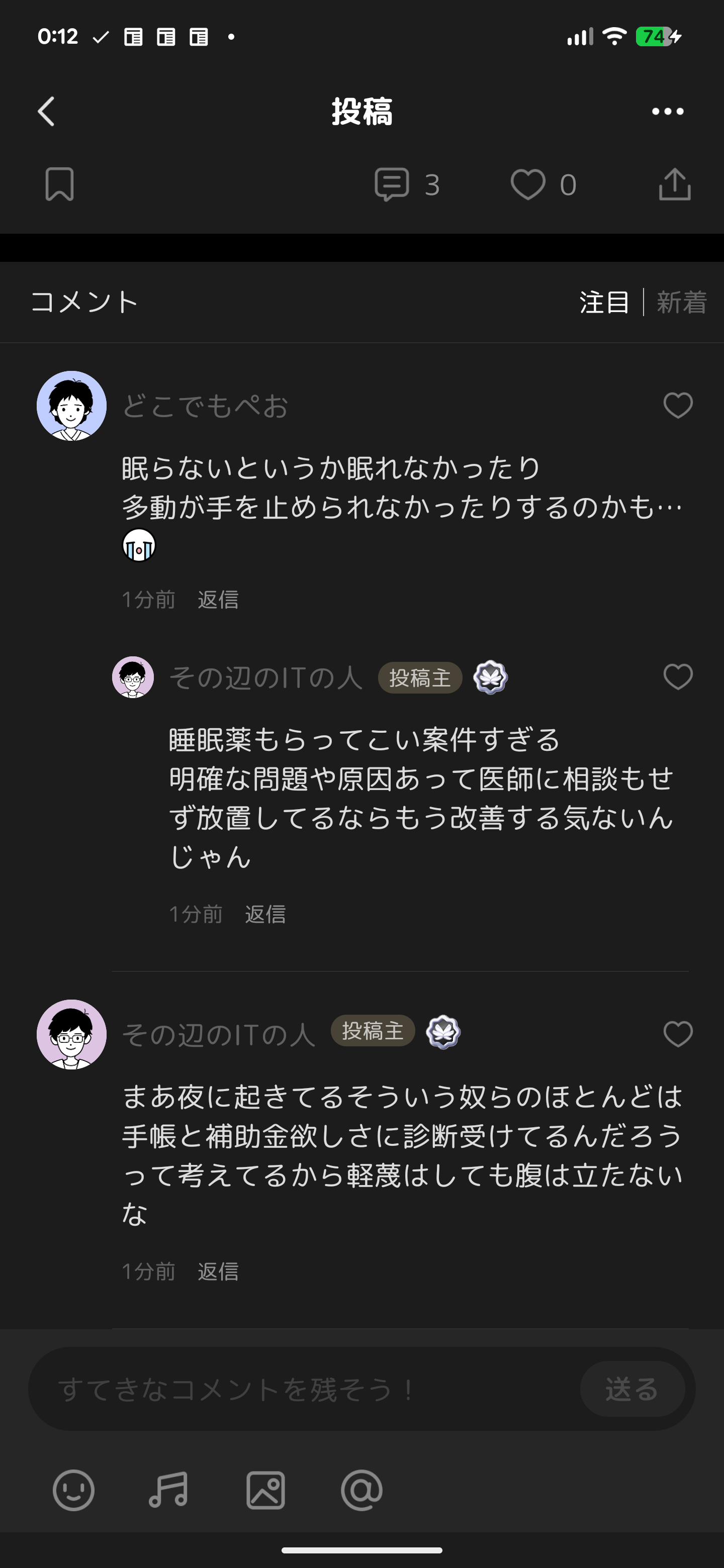Image resolution: width=724 pixels, height=1568 pixels.
Task: Switch comment sorting to 新着
Action: [681, 303]
